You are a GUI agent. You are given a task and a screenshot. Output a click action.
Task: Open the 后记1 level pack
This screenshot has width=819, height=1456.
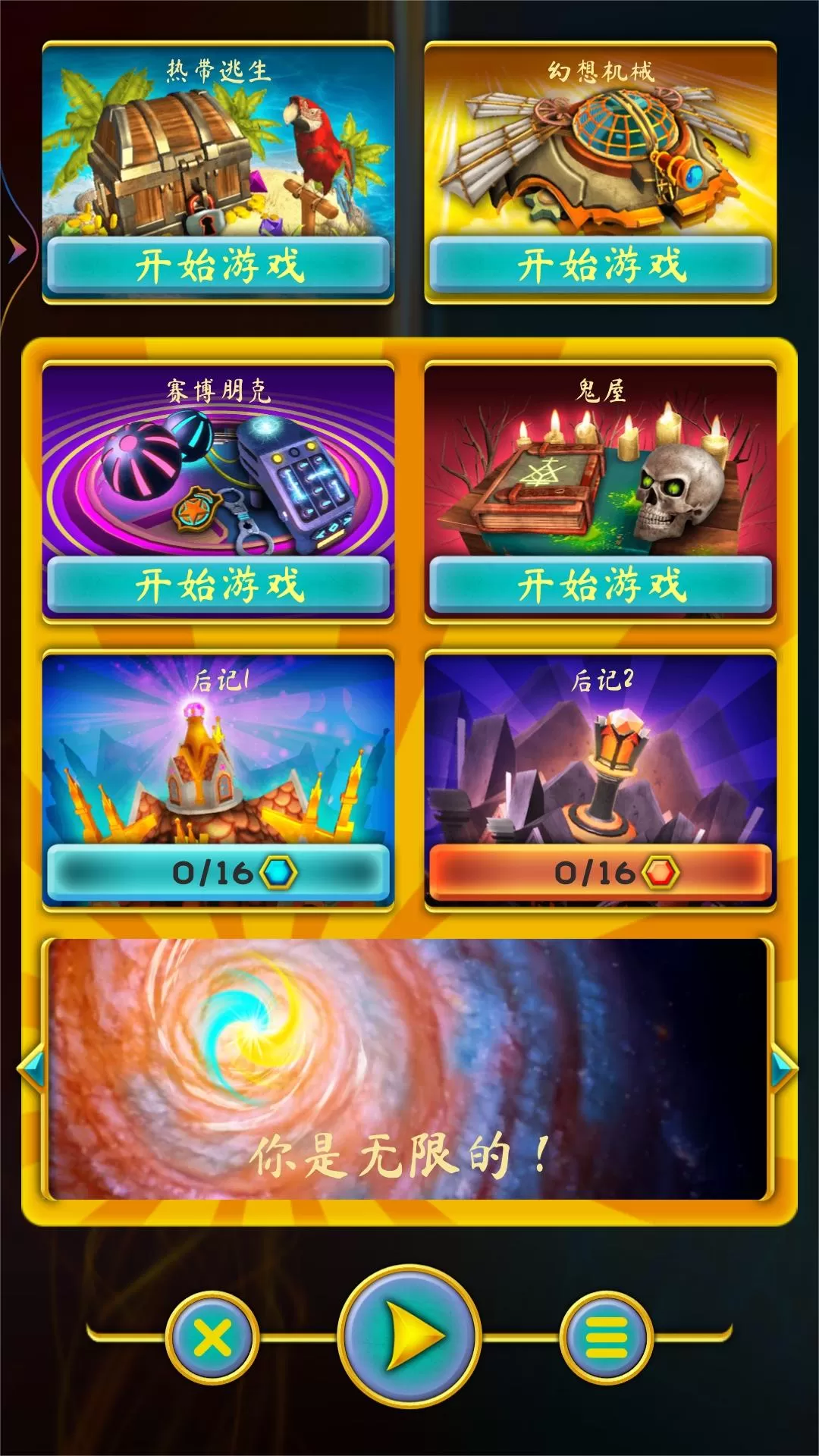click(x=218, y=781)
